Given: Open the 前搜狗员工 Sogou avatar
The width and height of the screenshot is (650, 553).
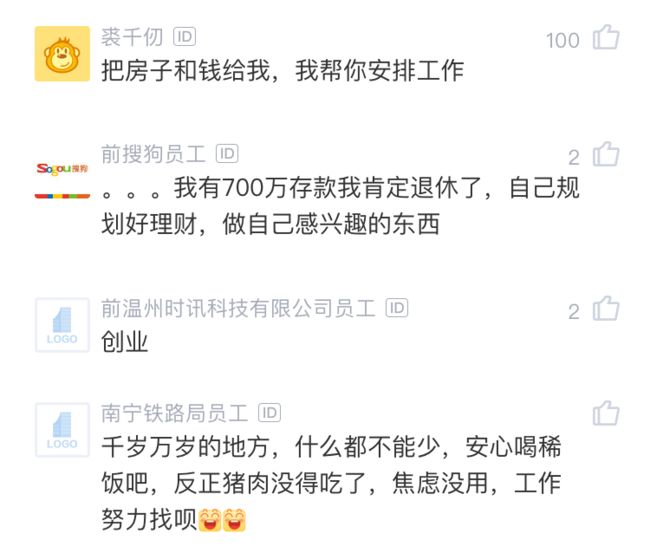Looking at the screenshot, I should 62,170.
